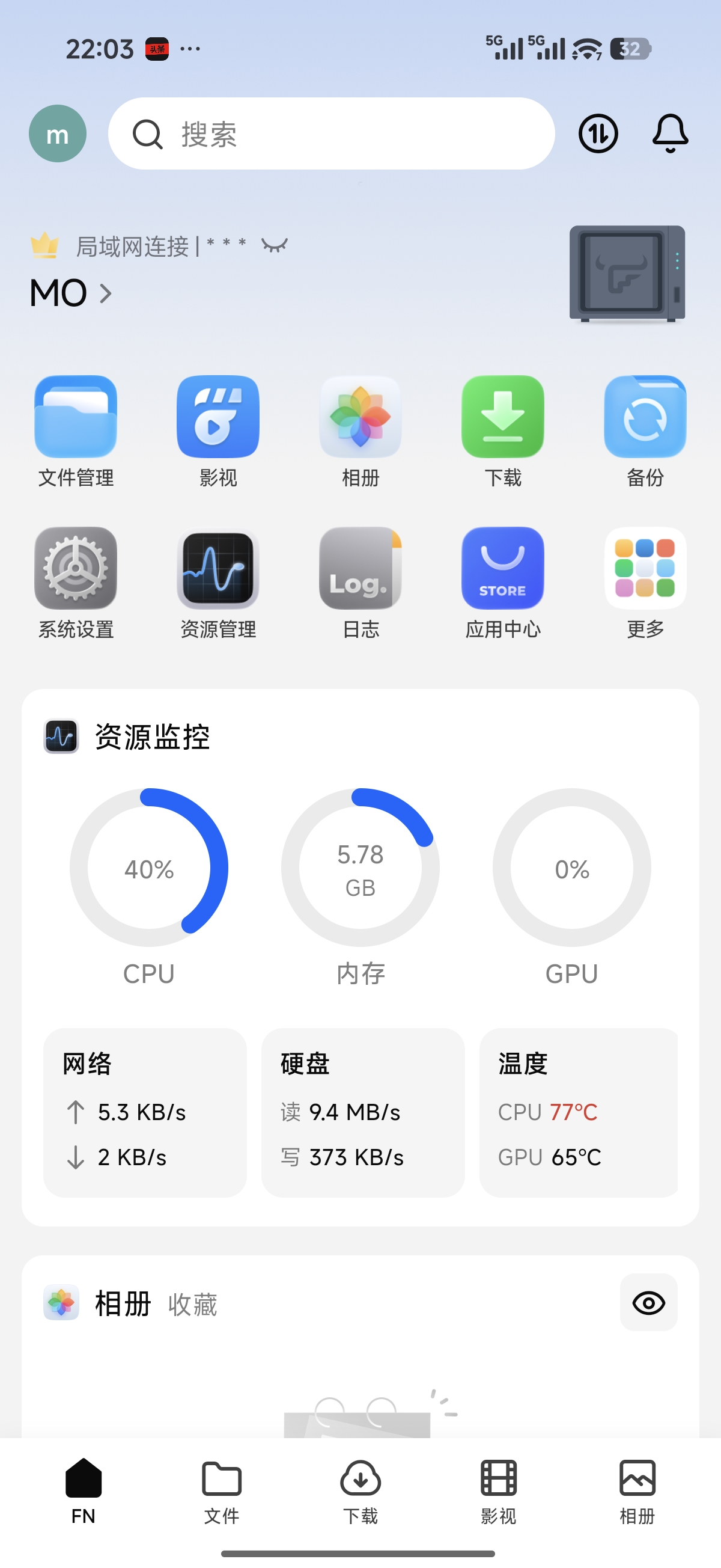The height and width of the screenshot is (1568, 721).
Task: Launch the 影视 app icon in grid
Action: (218, 432)
